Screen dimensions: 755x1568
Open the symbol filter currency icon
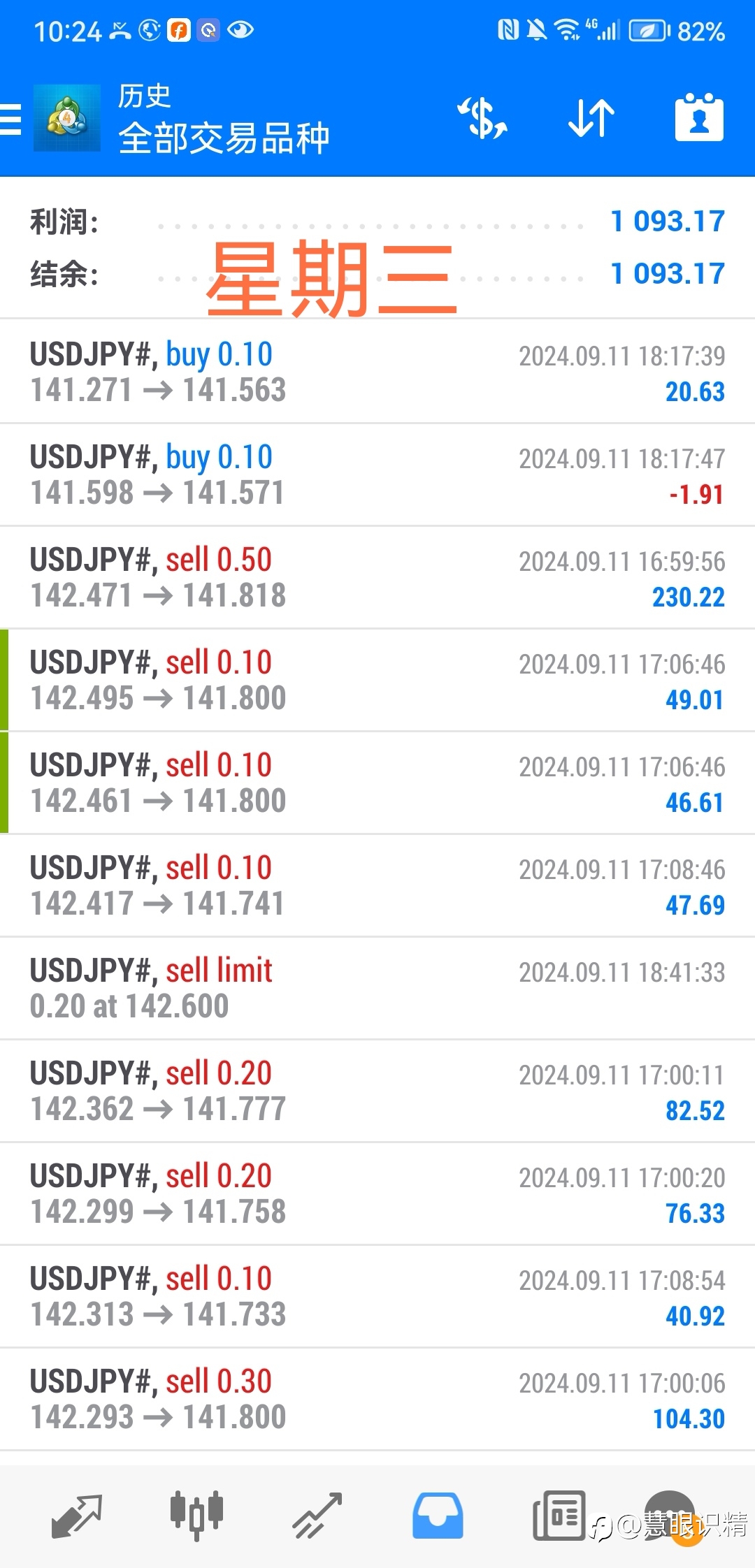pyautogui.click(x=482, y=118)
